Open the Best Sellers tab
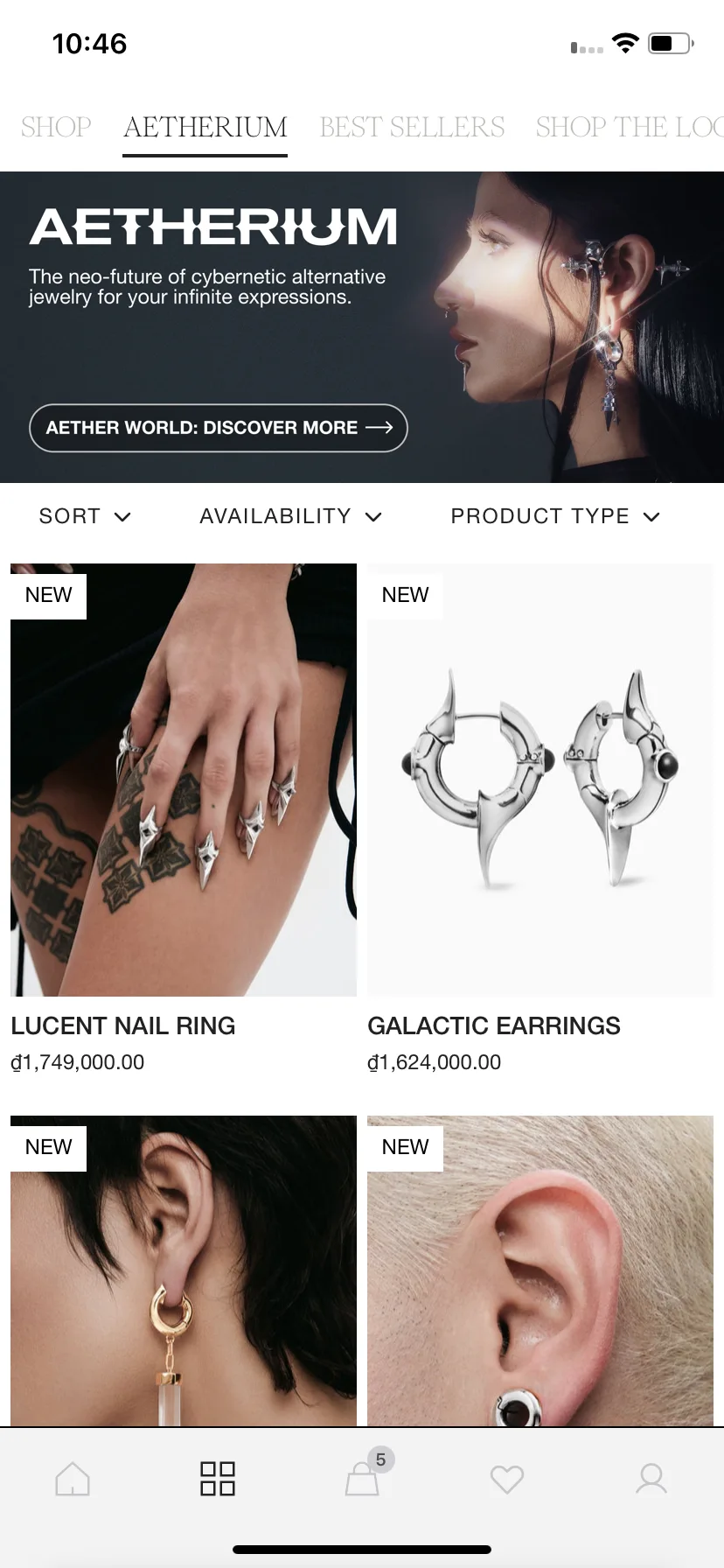 (412, 128)
